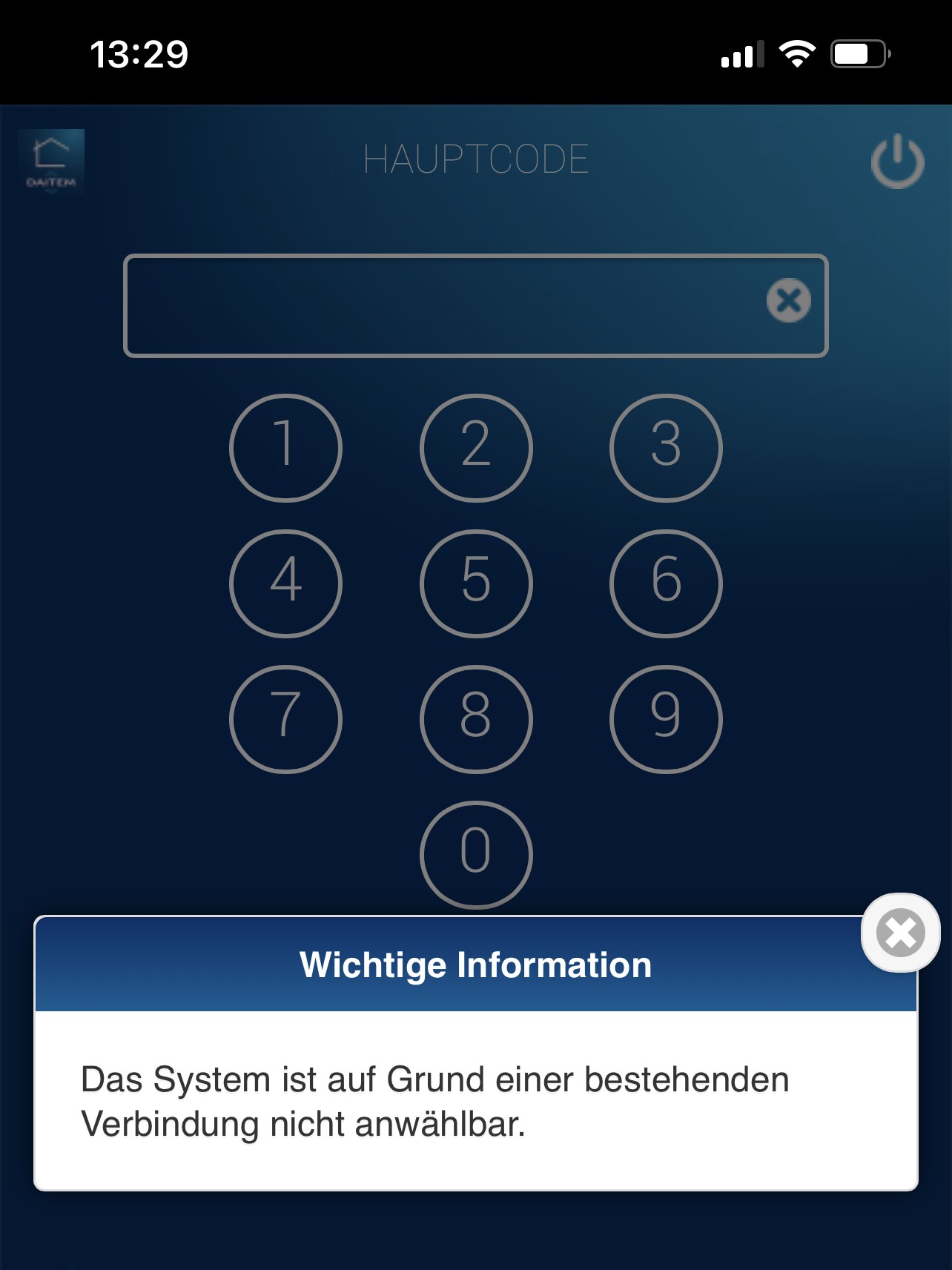This screenshot has width=952, height=1270.
Task: Enter digit 4 on keypad
Action: [285, 583]
